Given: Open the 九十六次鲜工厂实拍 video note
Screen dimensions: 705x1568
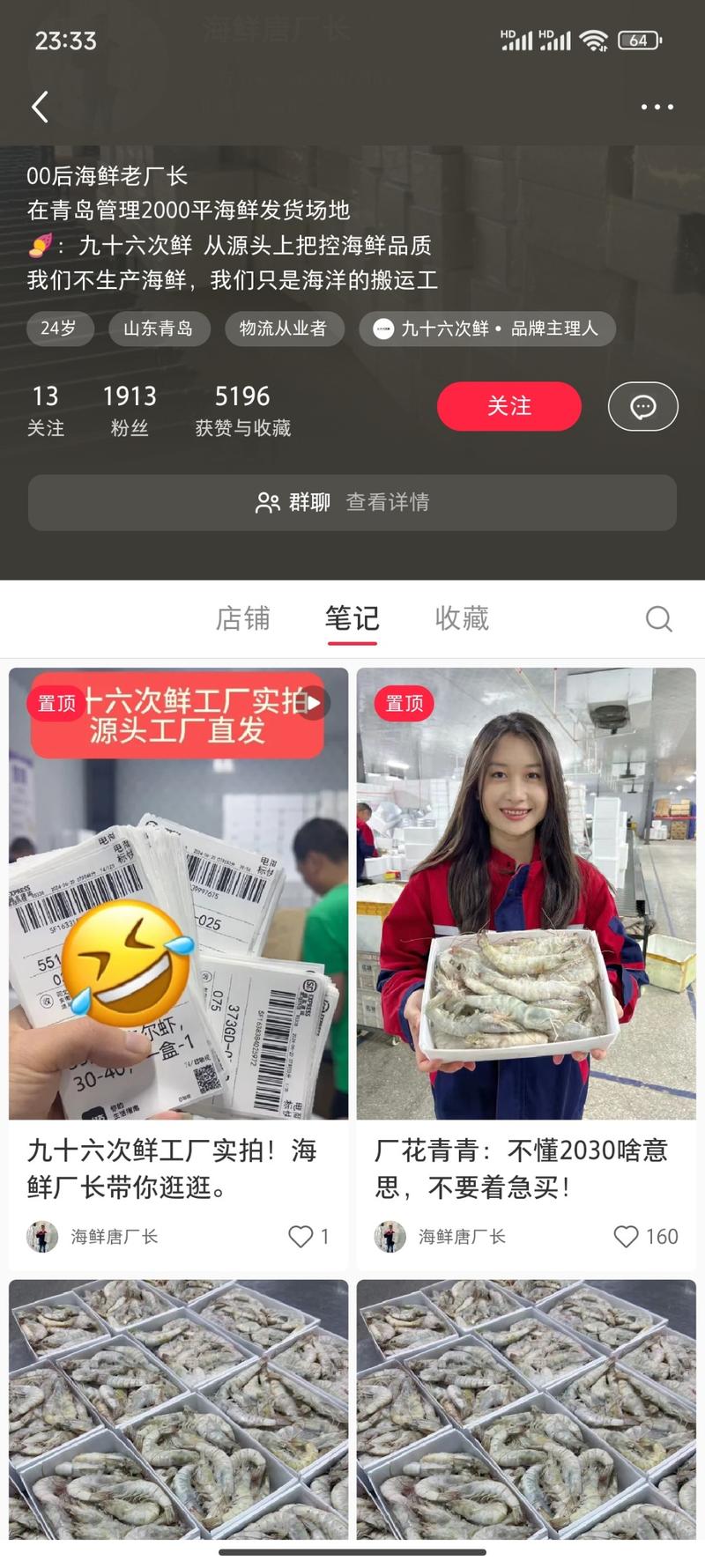Looking at the screenshot, I should point(178,893).
